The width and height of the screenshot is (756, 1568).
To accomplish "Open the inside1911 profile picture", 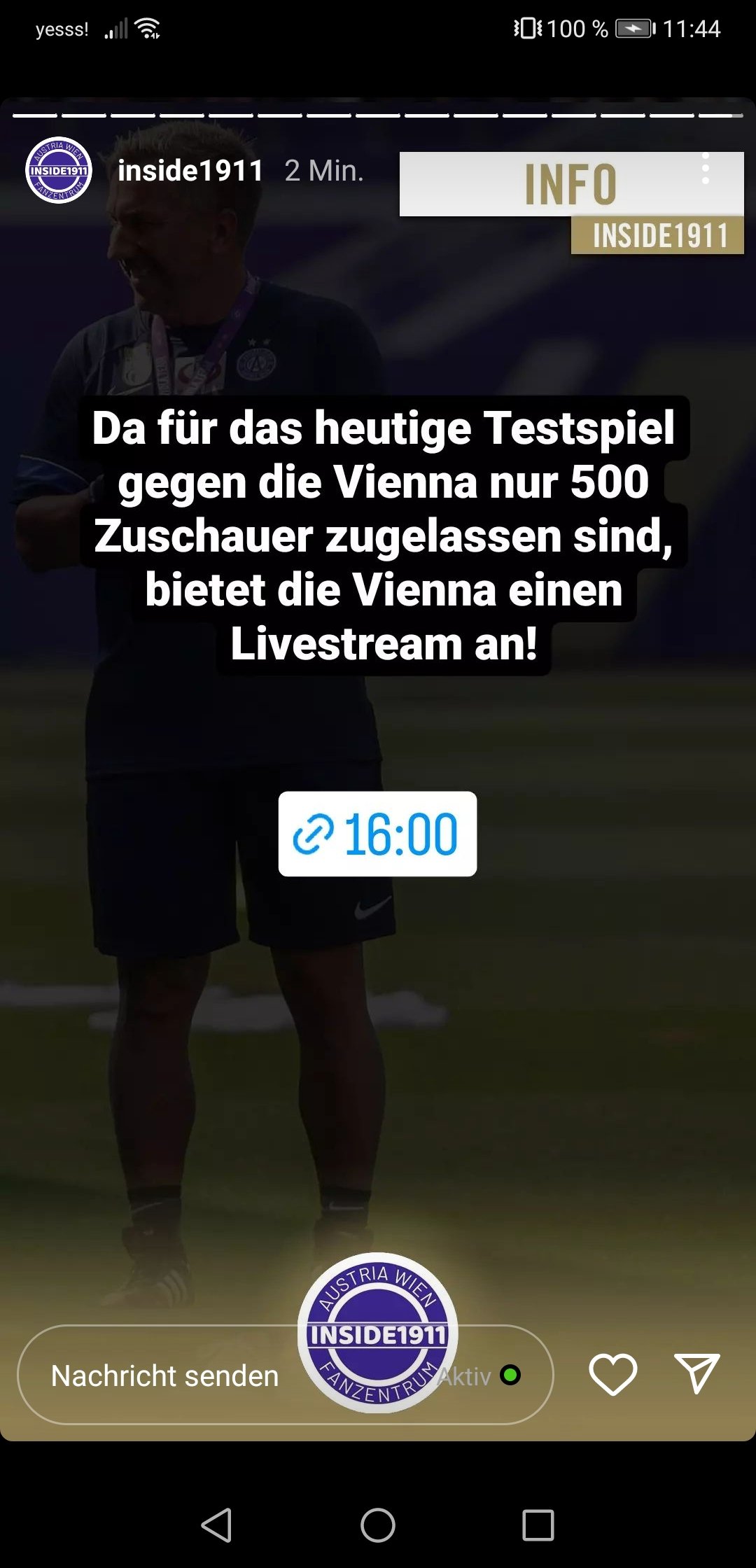I will tap(59, 170).
